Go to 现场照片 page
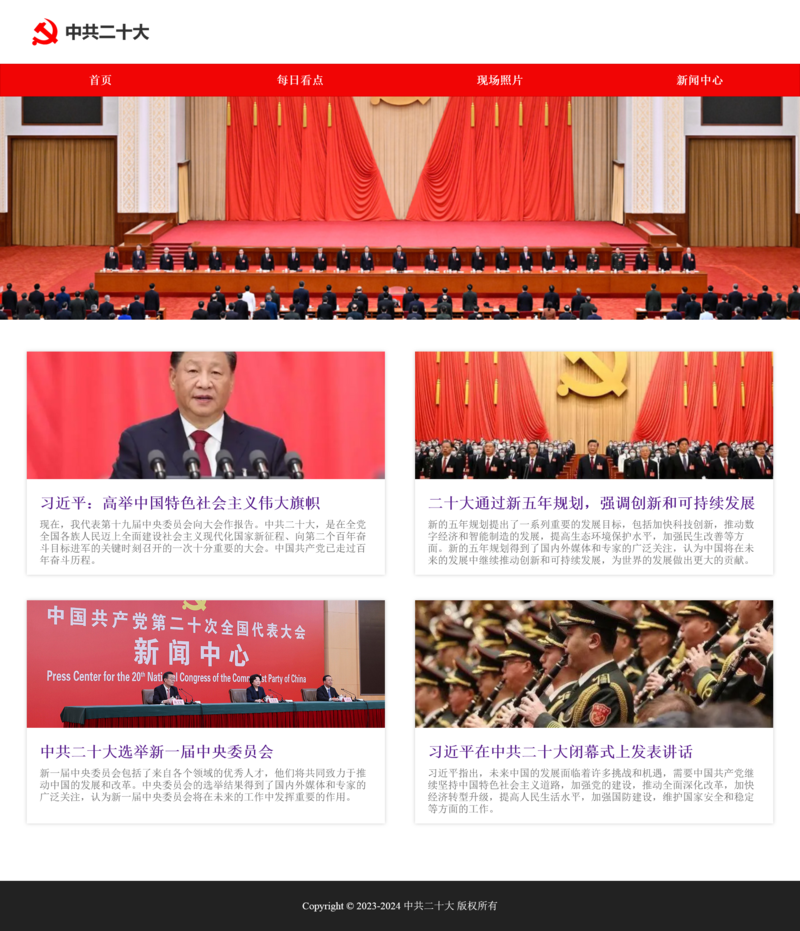The width and height of the screenshot is (800, 931). [x=499, y=80]
